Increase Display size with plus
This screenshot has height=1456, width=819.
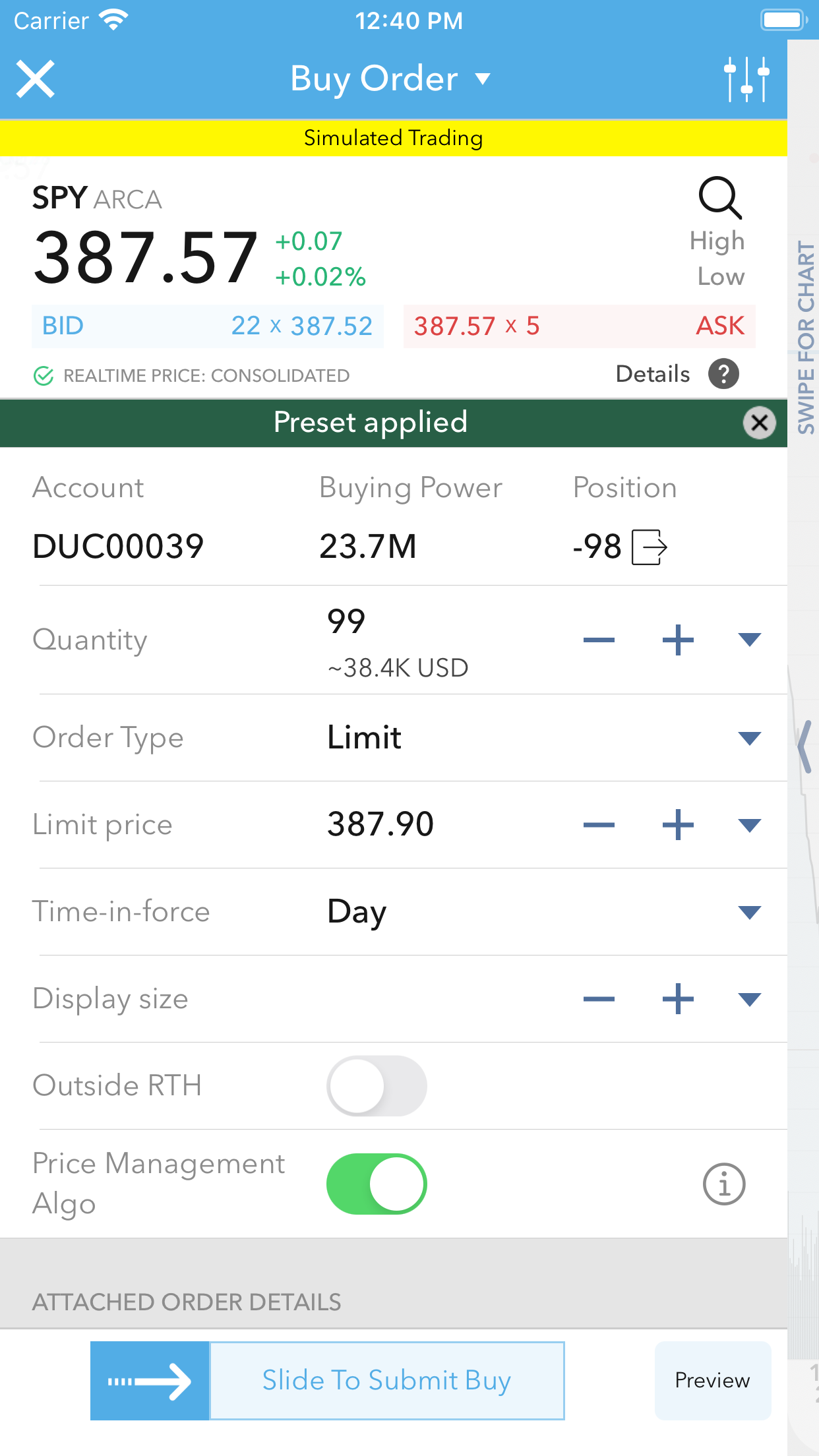[678, 998]
